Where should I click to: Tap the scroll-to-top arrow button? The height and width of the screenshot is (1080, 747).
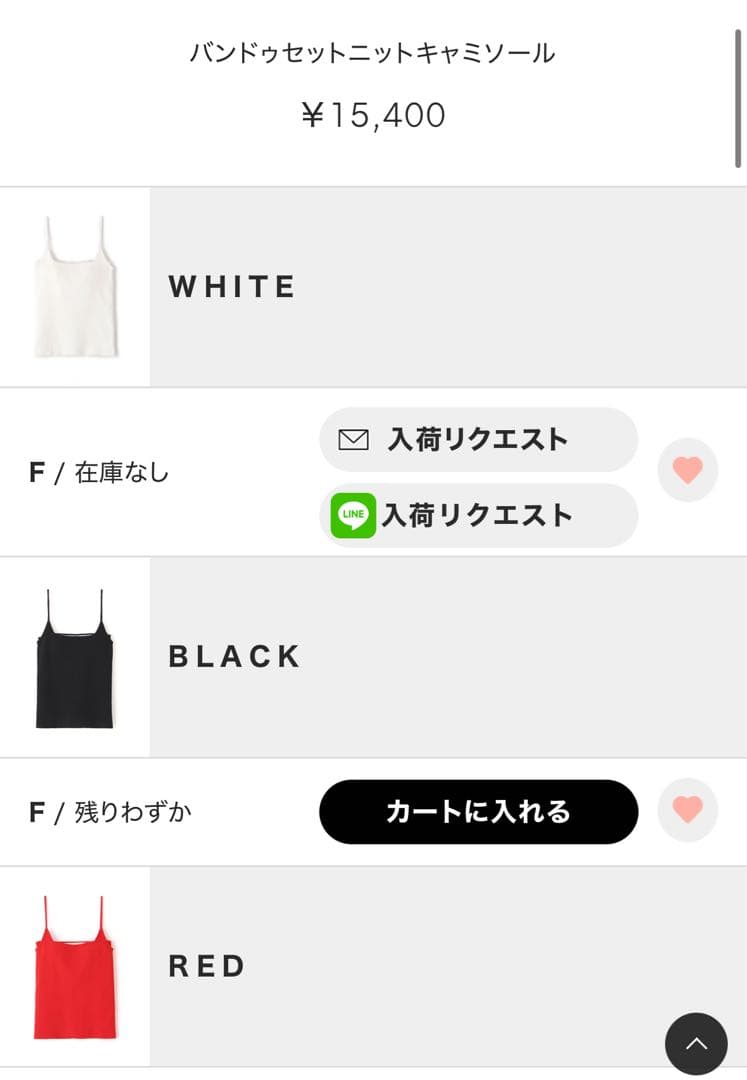point(697,1043)
